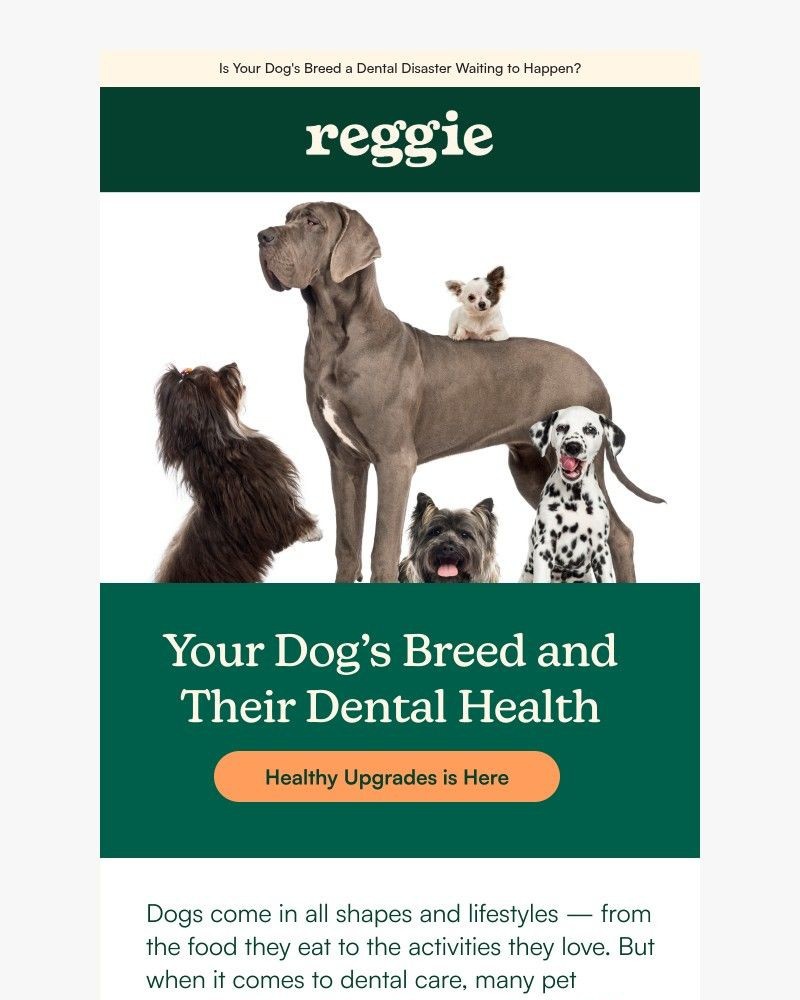Click the cream-colored email header banner
Viewport: 800px width, 1000px height.
pyautogui.click(x=397, y=70)
